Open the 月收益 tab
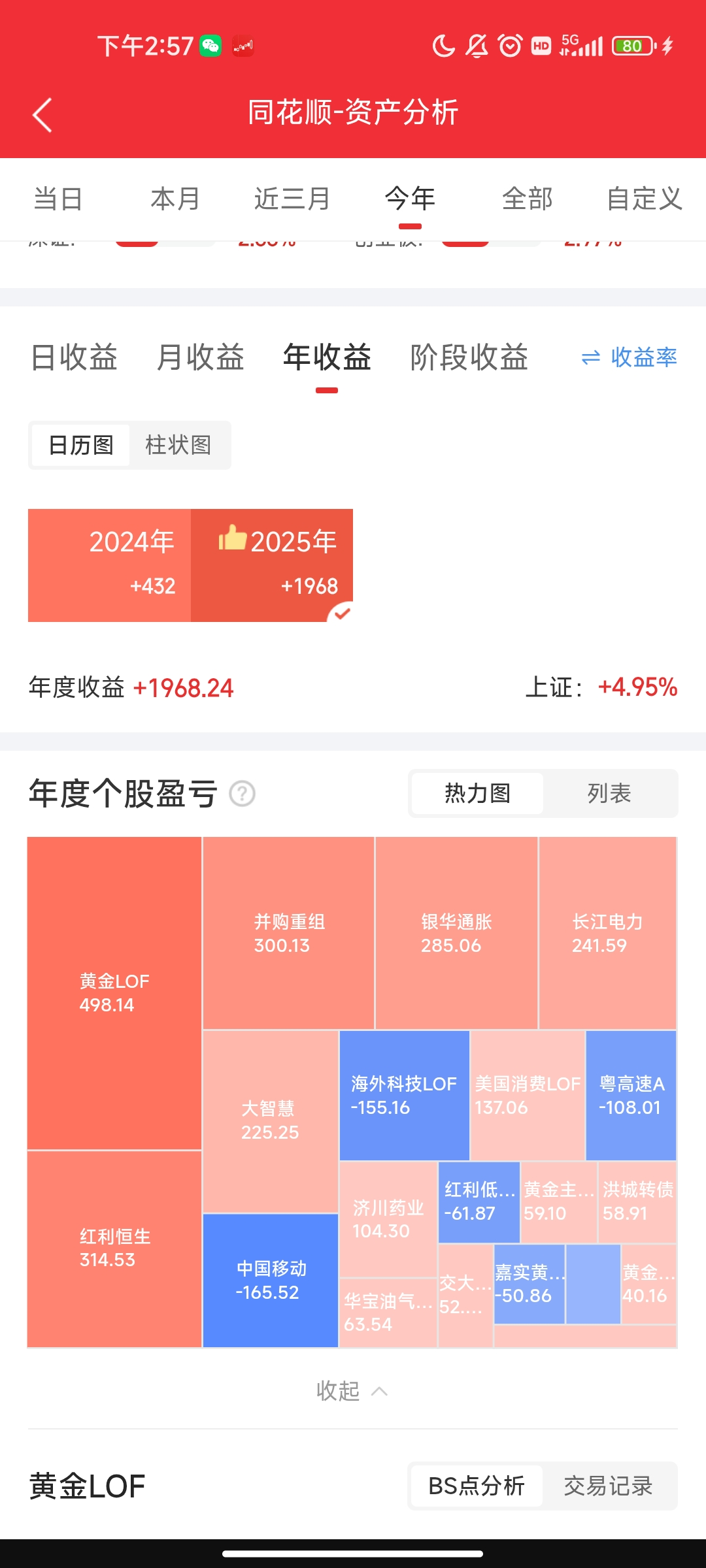Screen dimensions: 706x1568 (x=200, y=357)
